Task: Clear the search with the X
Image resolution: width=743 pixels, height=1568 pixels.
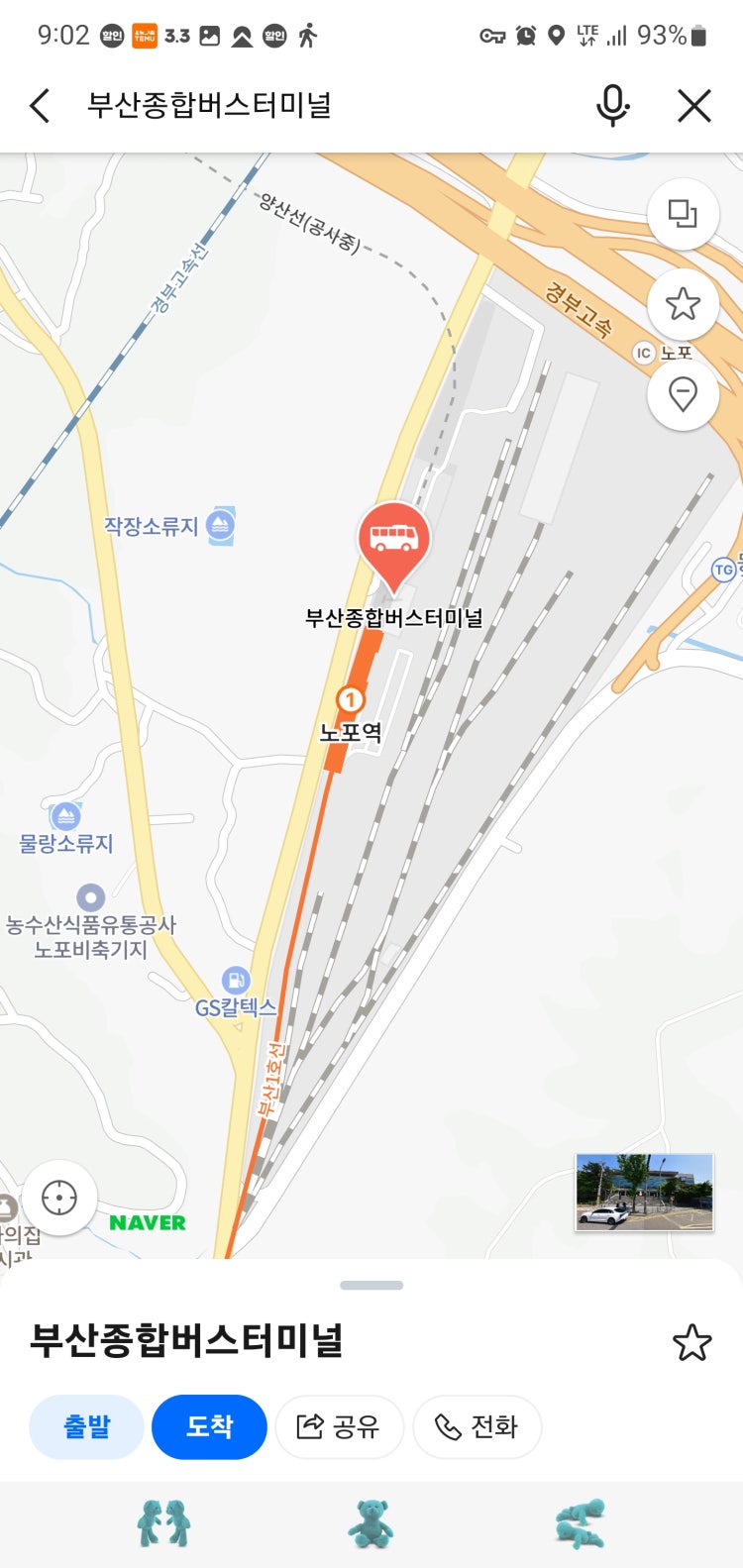Action: coord(694,105)
